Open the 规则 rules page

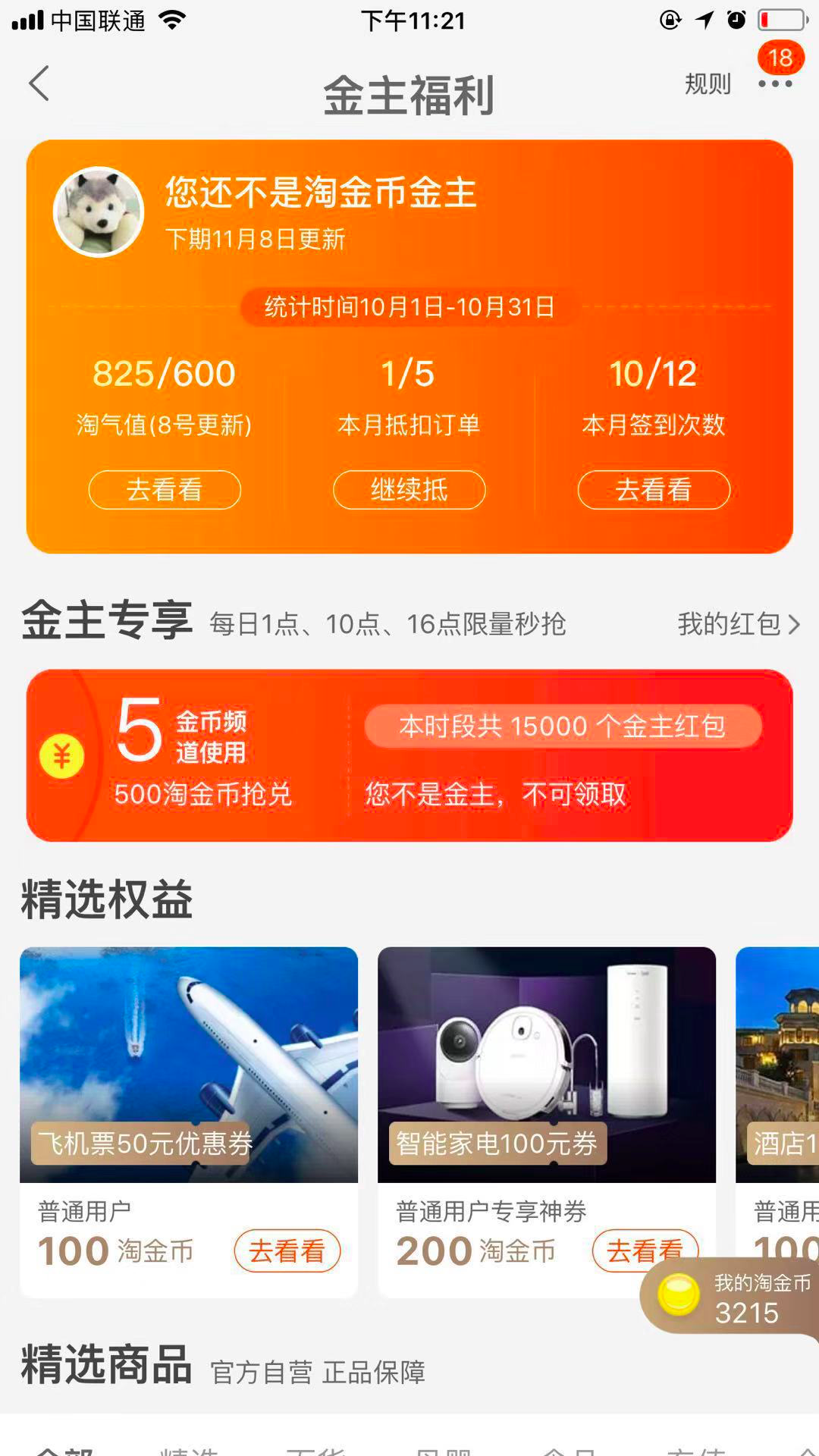pos(707,83)
